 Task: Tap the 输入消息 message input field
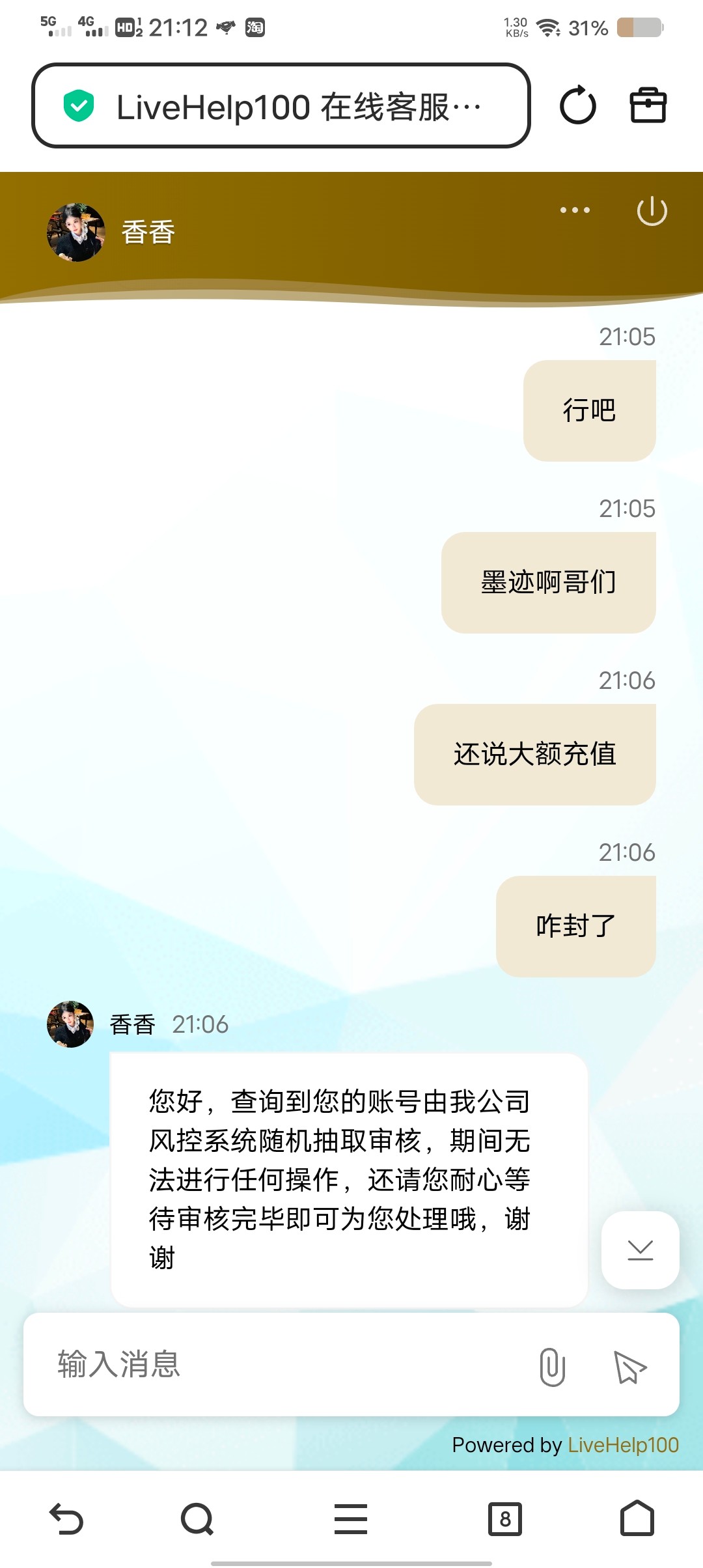click(260, 1365)
